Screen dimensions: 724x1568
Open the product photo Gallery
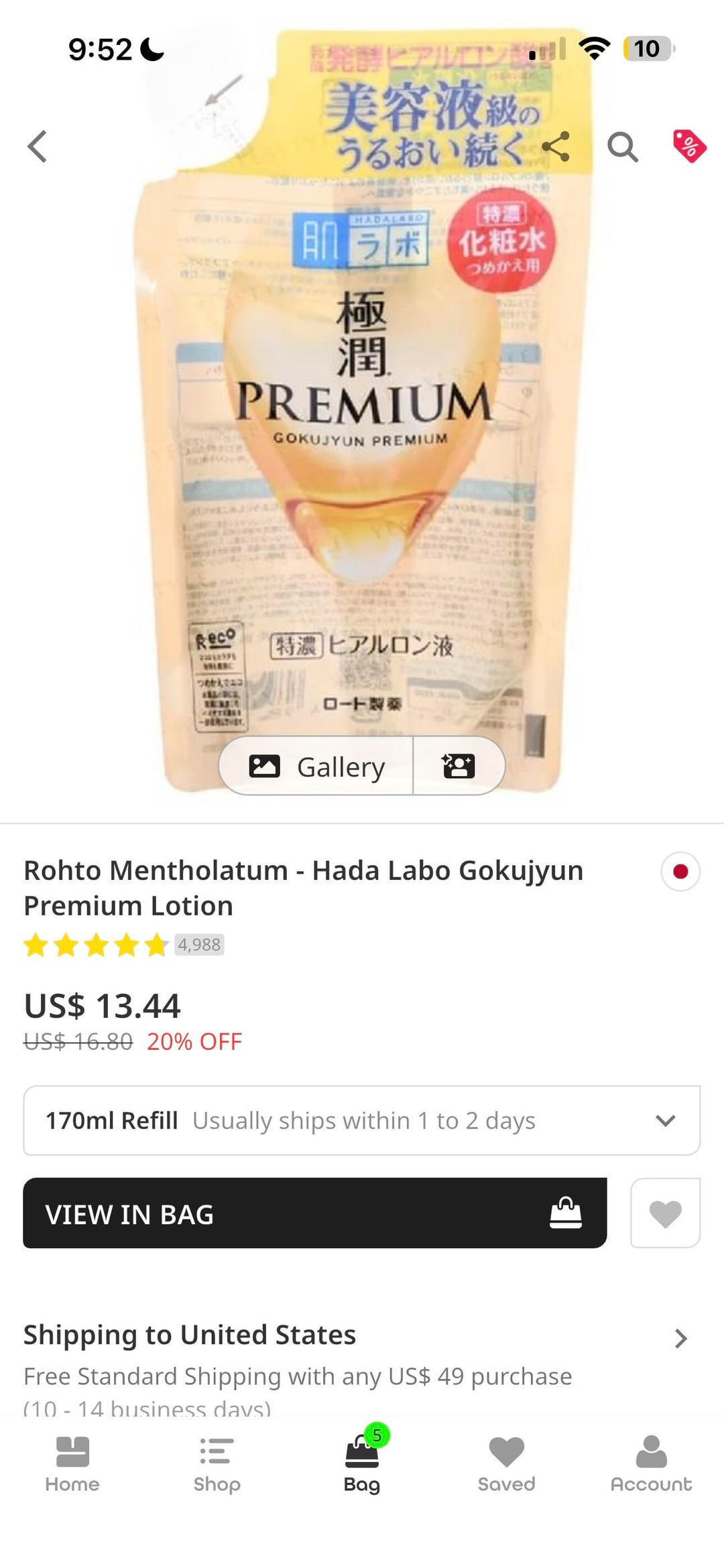coord(317,766)
